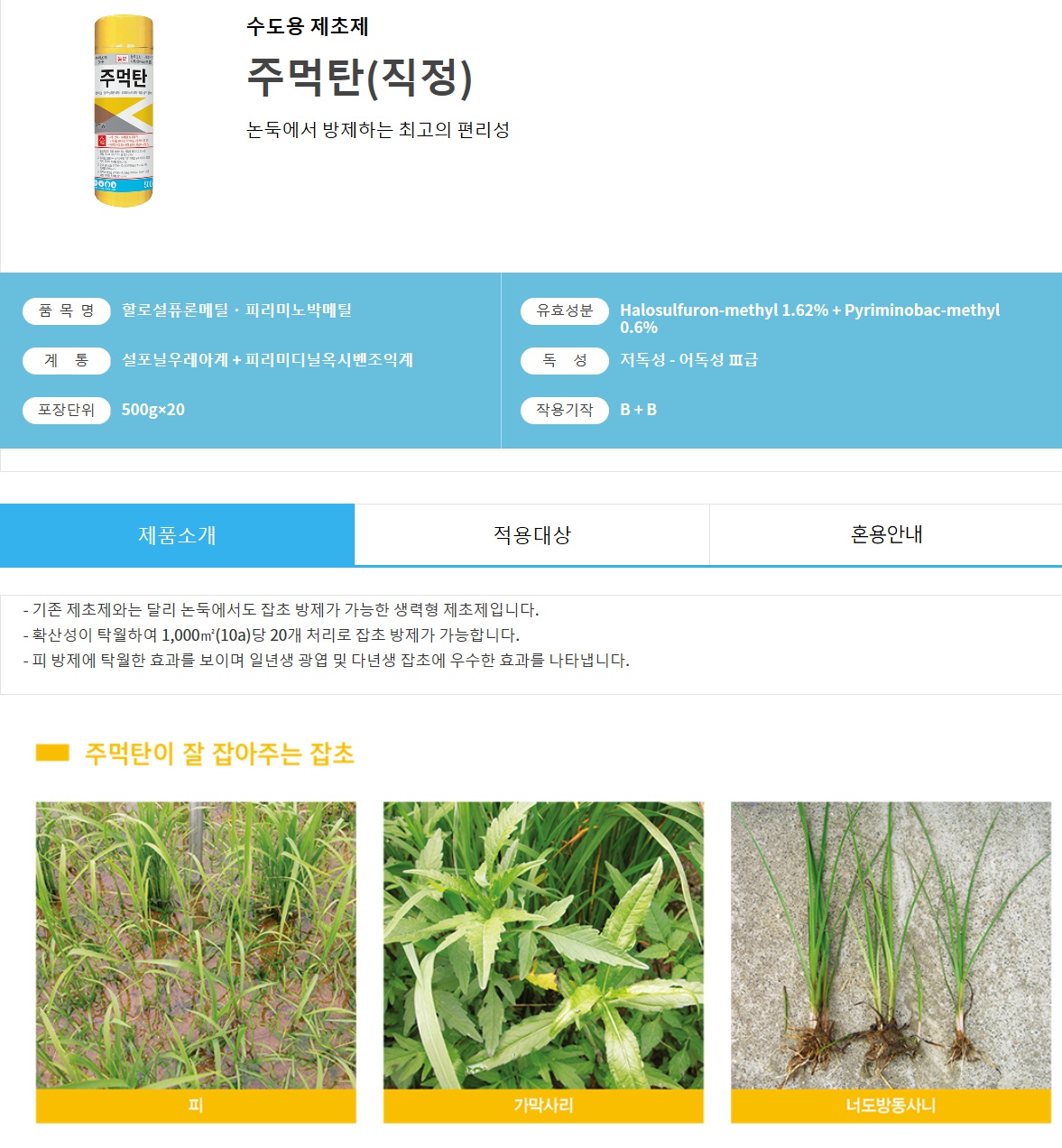Switch to the 적용대상 tab
The width and height of the screenshot is (1062, 1148).
pos(531,534)
